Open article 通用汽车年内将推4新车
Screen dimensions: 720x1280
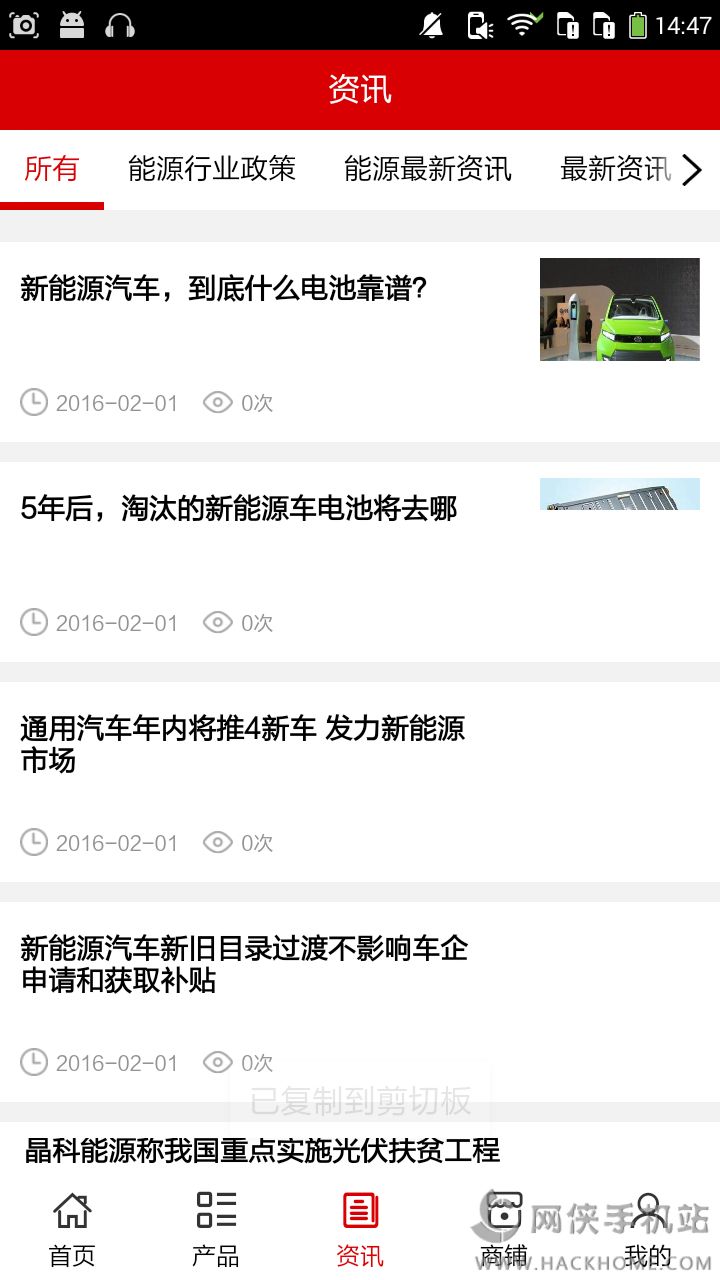pos(242,744)
